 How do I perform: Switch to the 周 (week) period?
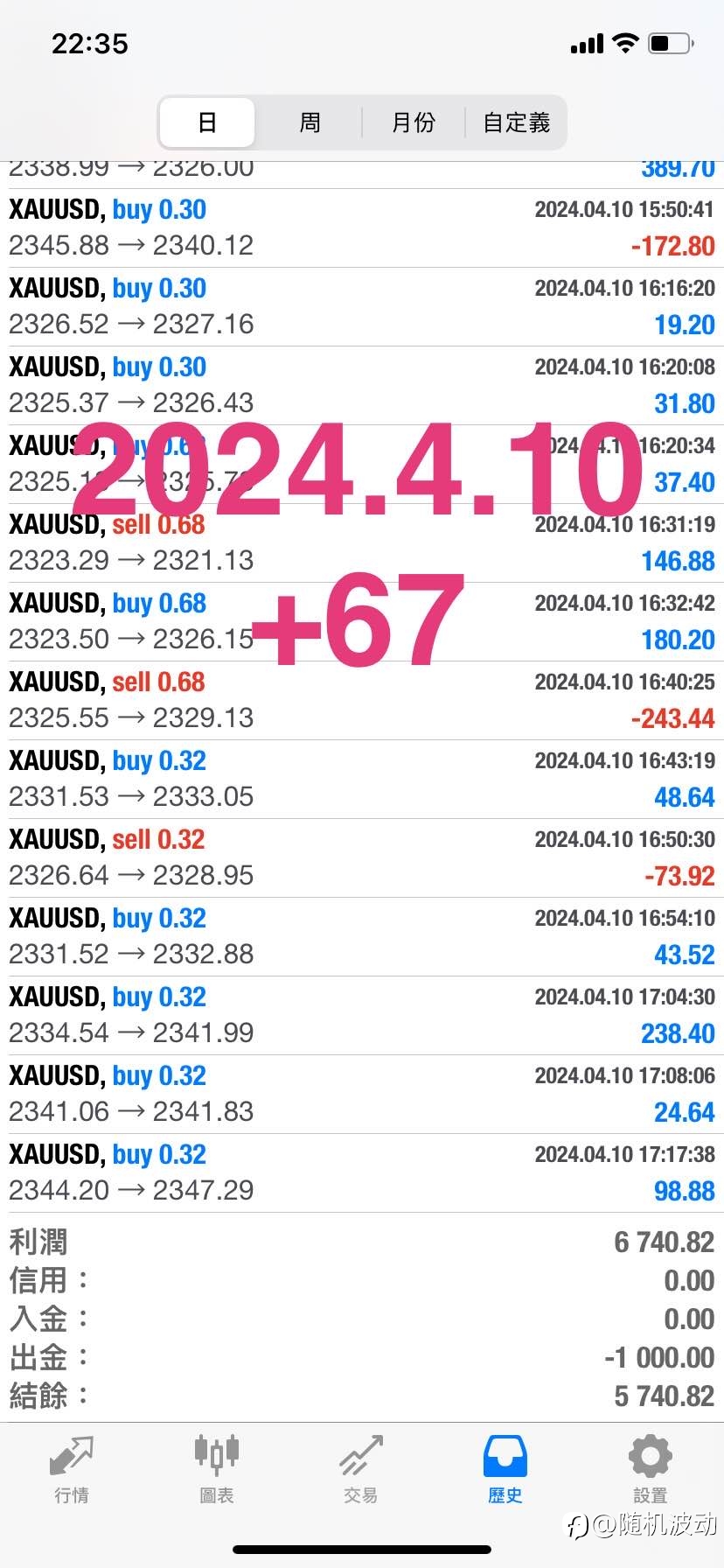[x=310, y=122]
